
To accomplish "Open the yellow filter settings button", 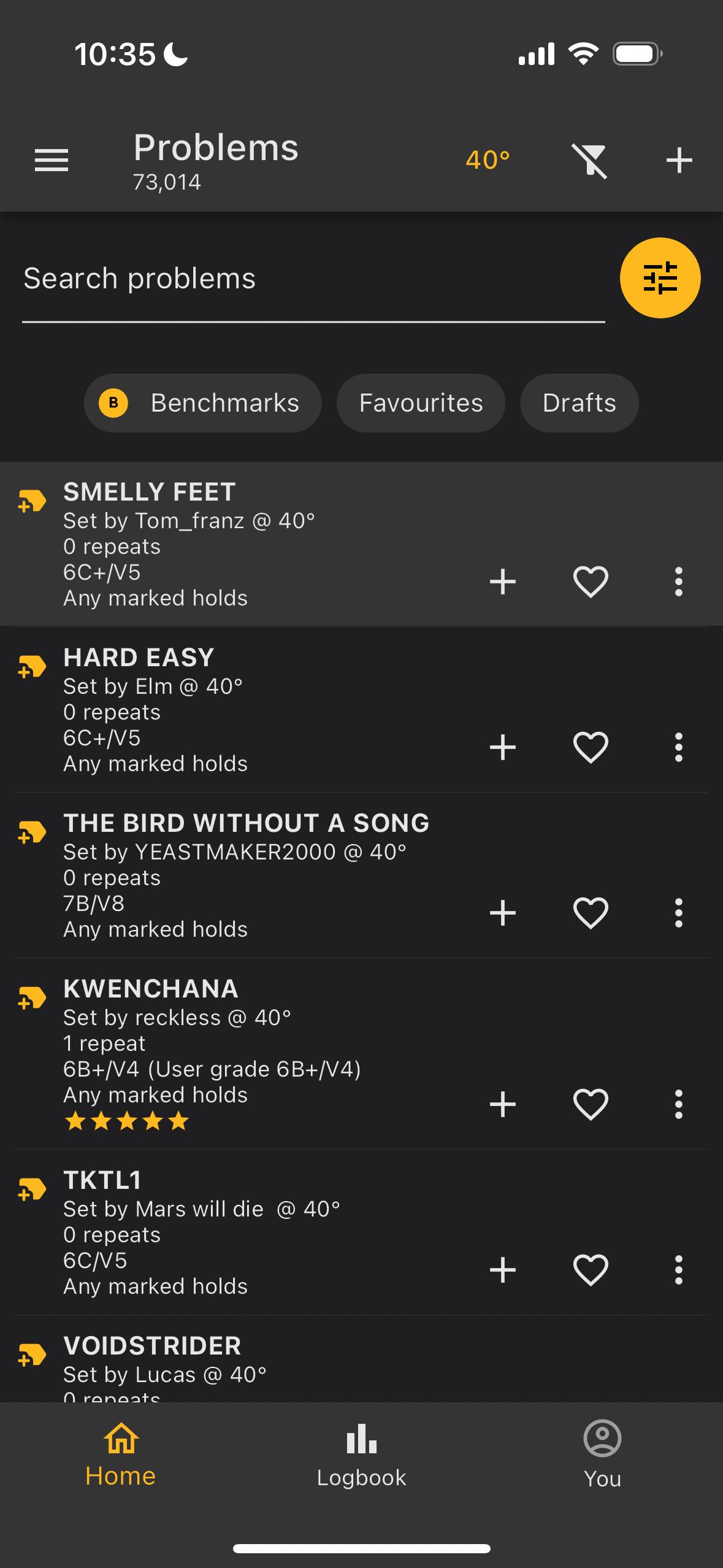I will click(x=660, y=278).
